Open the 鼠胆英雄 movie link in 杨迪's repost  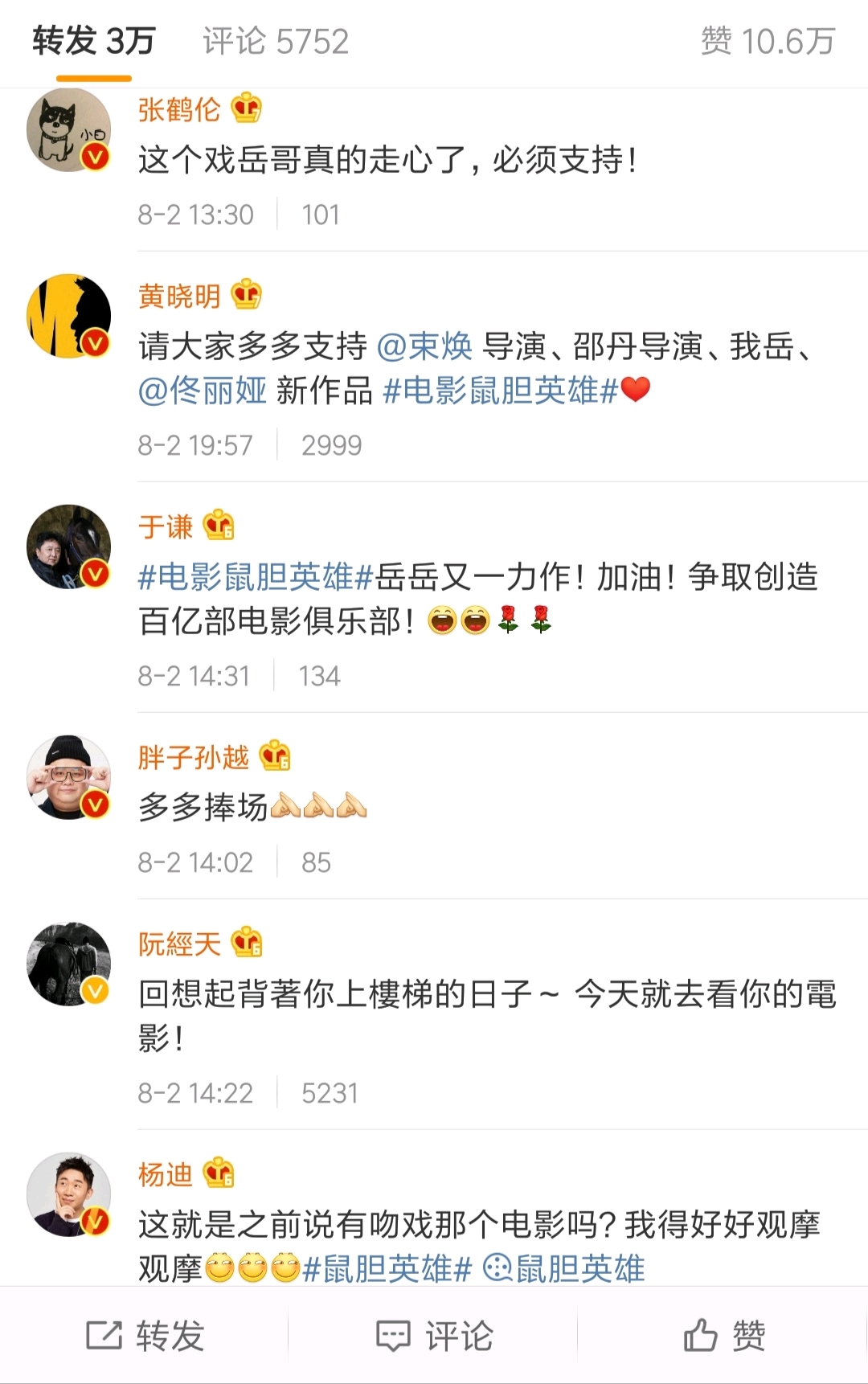tap(564, 1269)
